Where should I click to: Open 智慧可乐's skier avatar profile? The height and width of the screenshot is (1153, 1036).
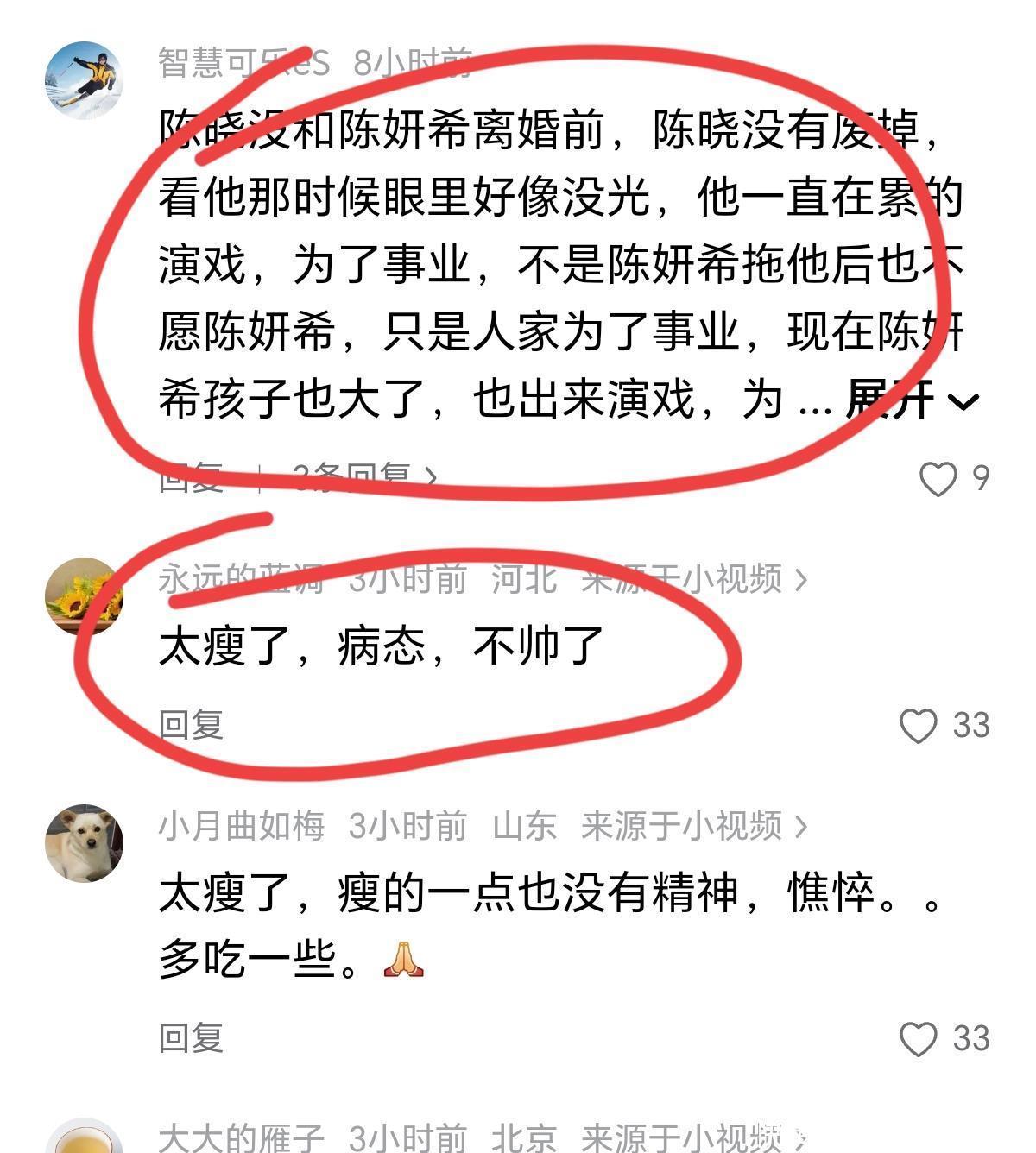point(84,80)
